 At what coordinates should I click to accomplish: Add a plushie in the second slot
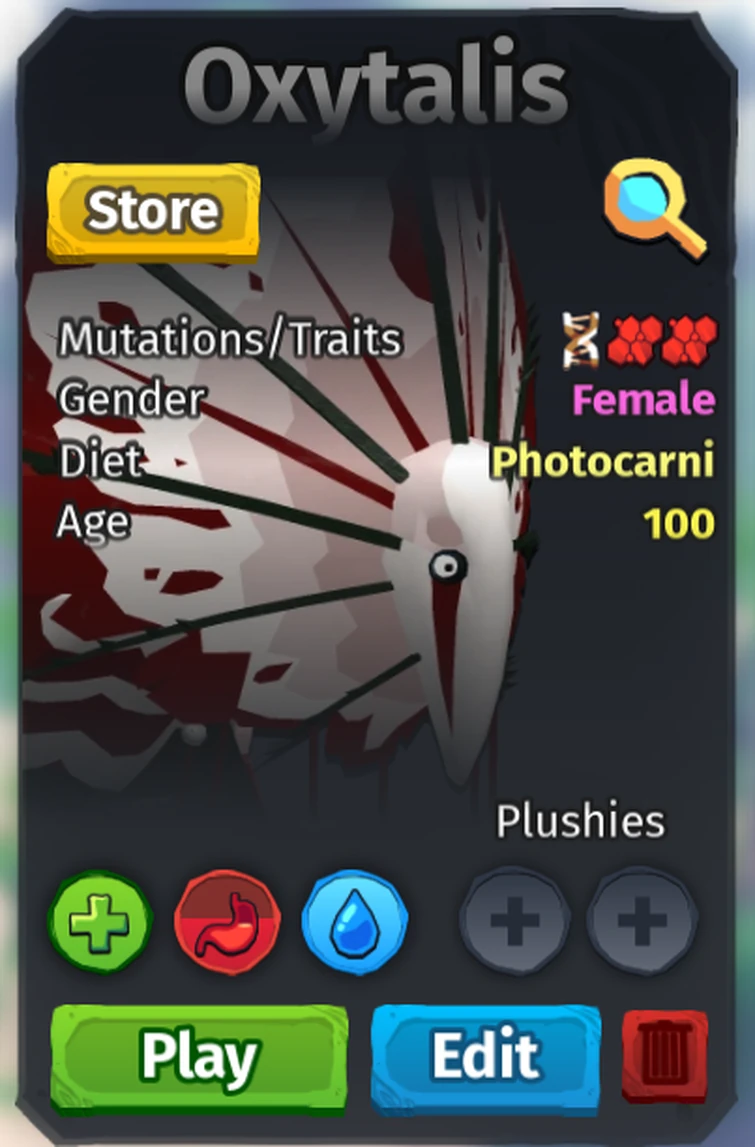tap(641, 921)
